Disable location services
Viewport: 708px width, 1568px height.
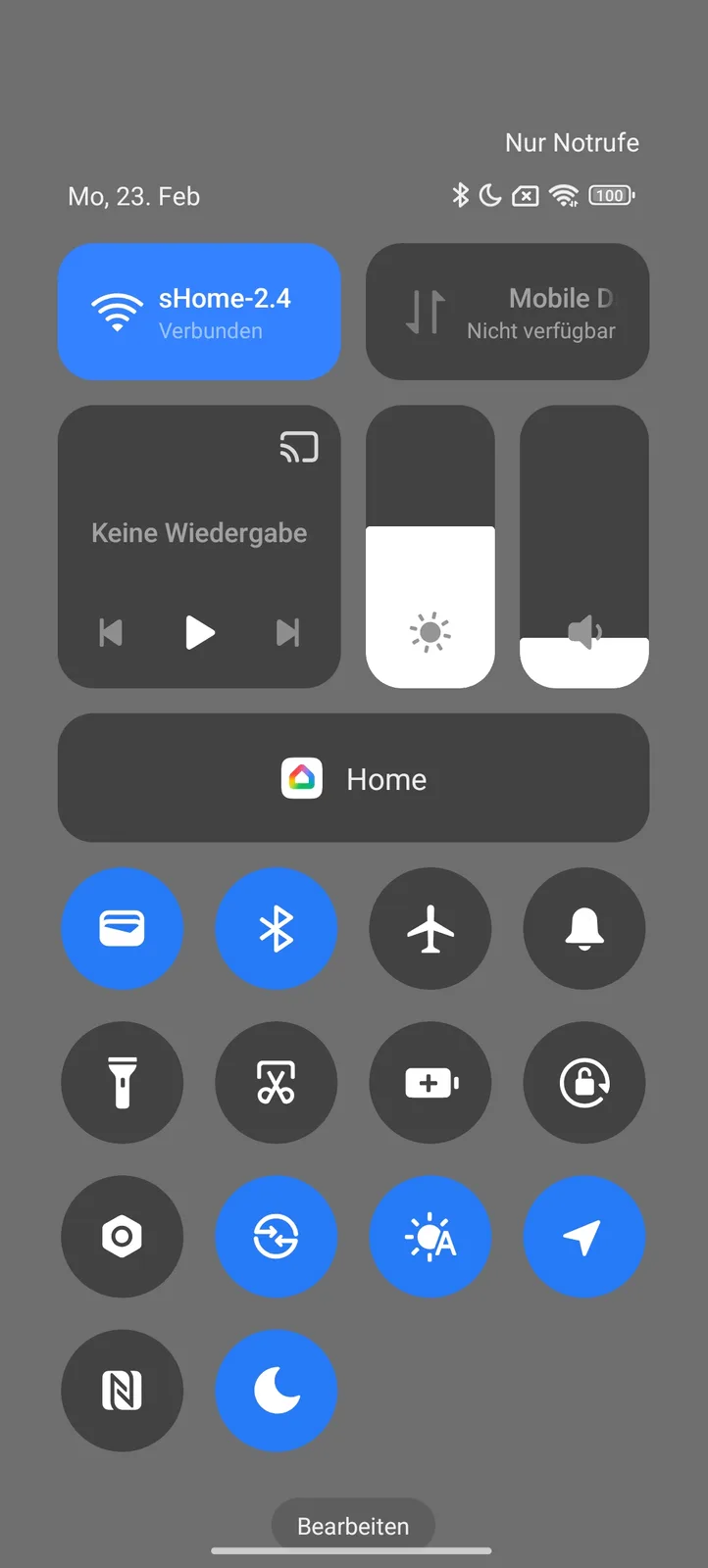point(584,1237)
